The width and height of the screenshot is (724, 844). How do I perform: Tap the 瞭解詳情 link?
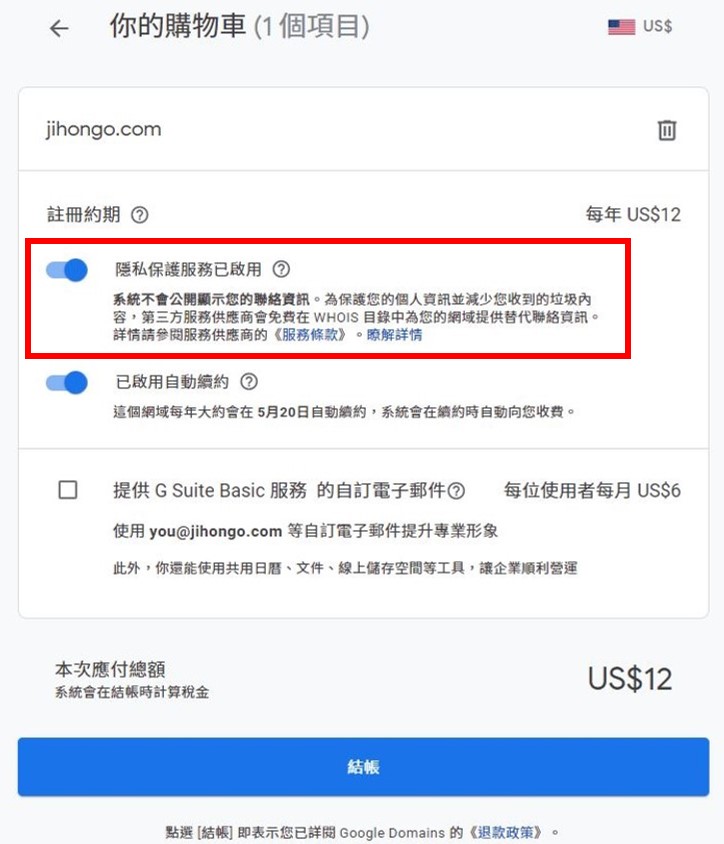coord(394,335)
